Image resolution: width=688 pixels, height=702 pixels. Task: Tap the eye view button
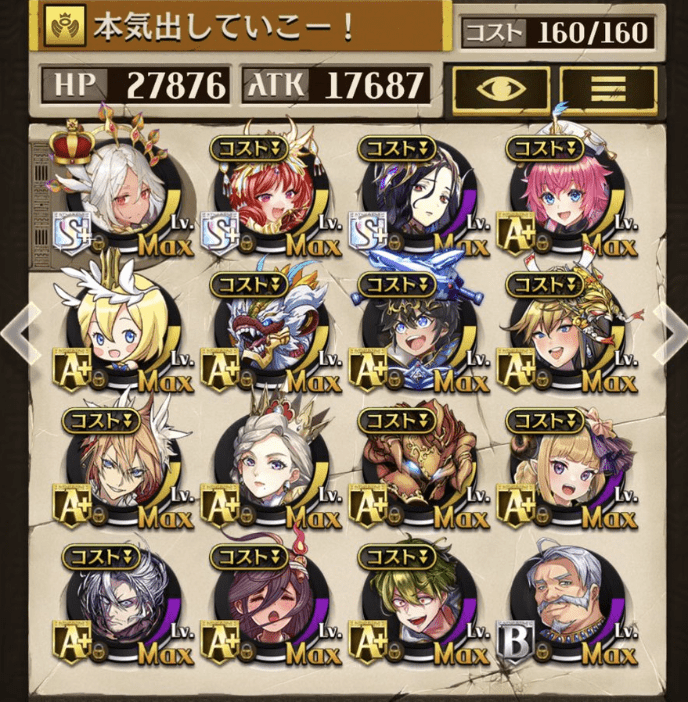[500, 87]
